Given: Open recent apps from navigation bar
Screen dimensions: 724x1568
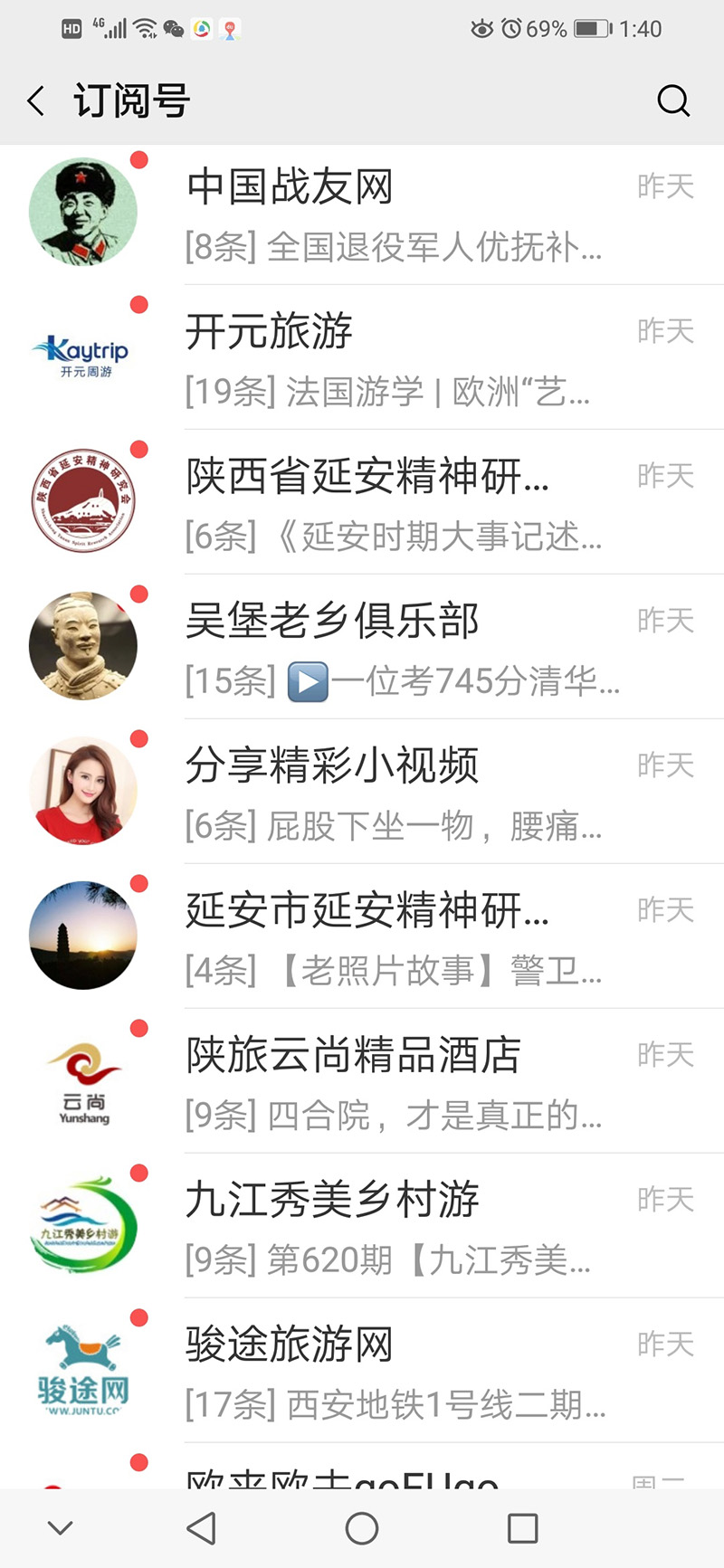Looking at the screenshot, I should (522, 1528).
